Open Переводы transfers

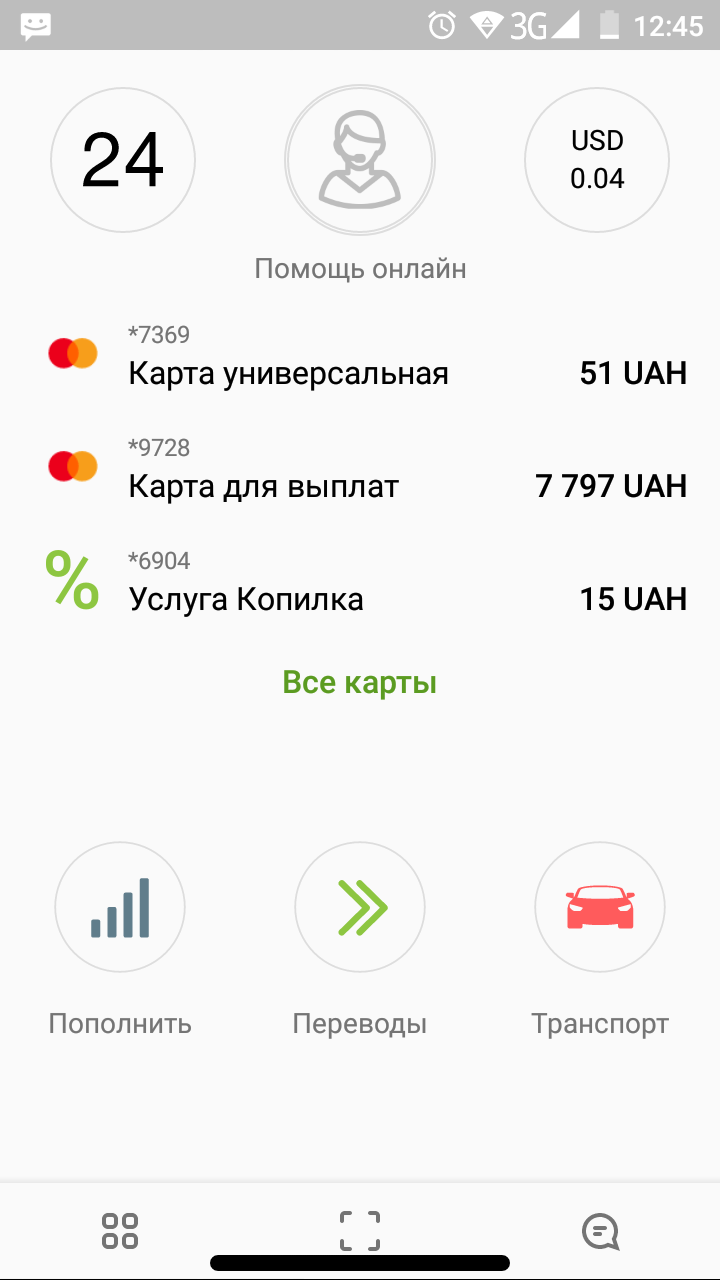coord(360,908)
